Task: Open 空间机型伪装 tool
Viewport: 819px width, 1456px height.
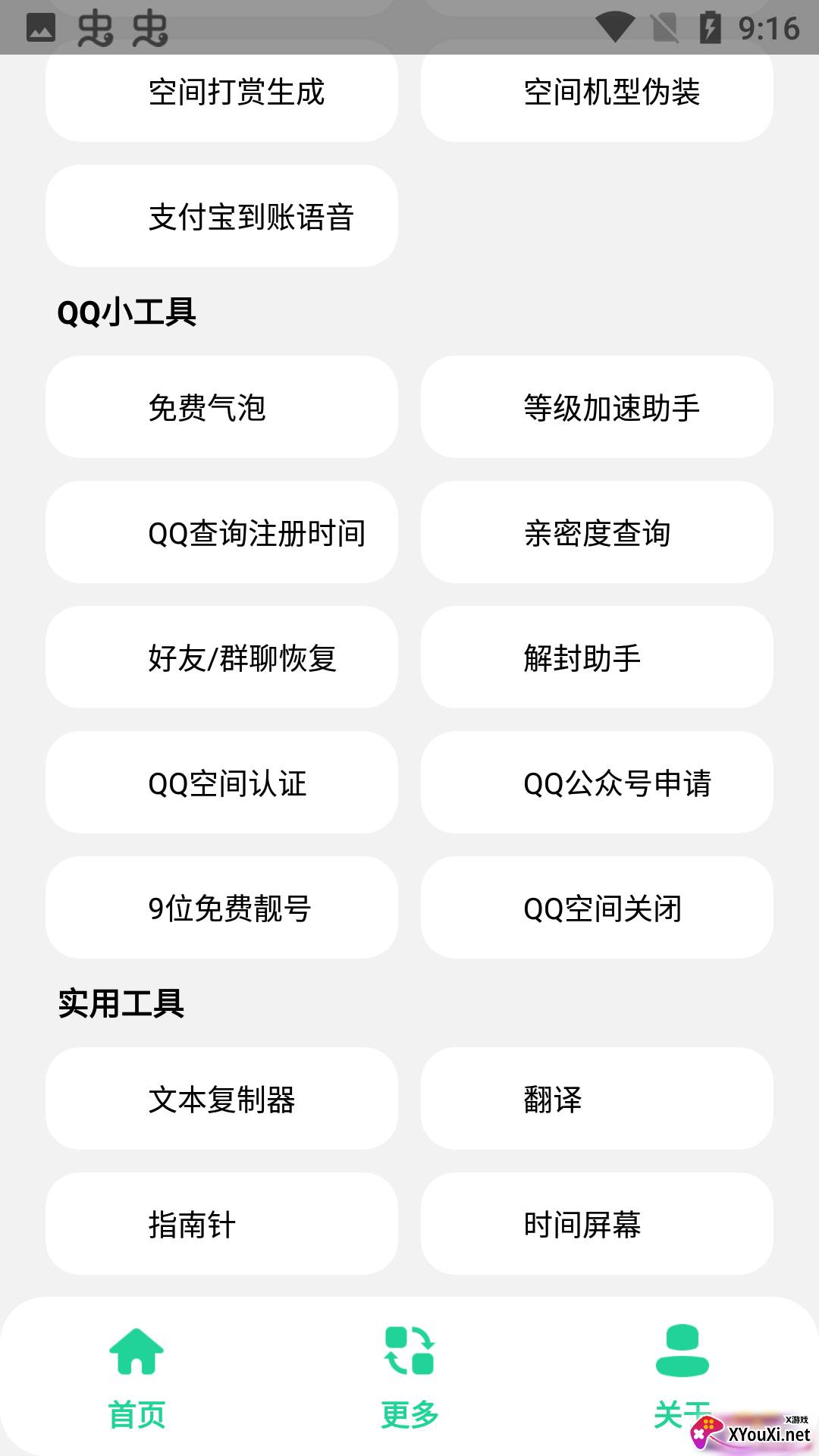Action: (597, 92)
